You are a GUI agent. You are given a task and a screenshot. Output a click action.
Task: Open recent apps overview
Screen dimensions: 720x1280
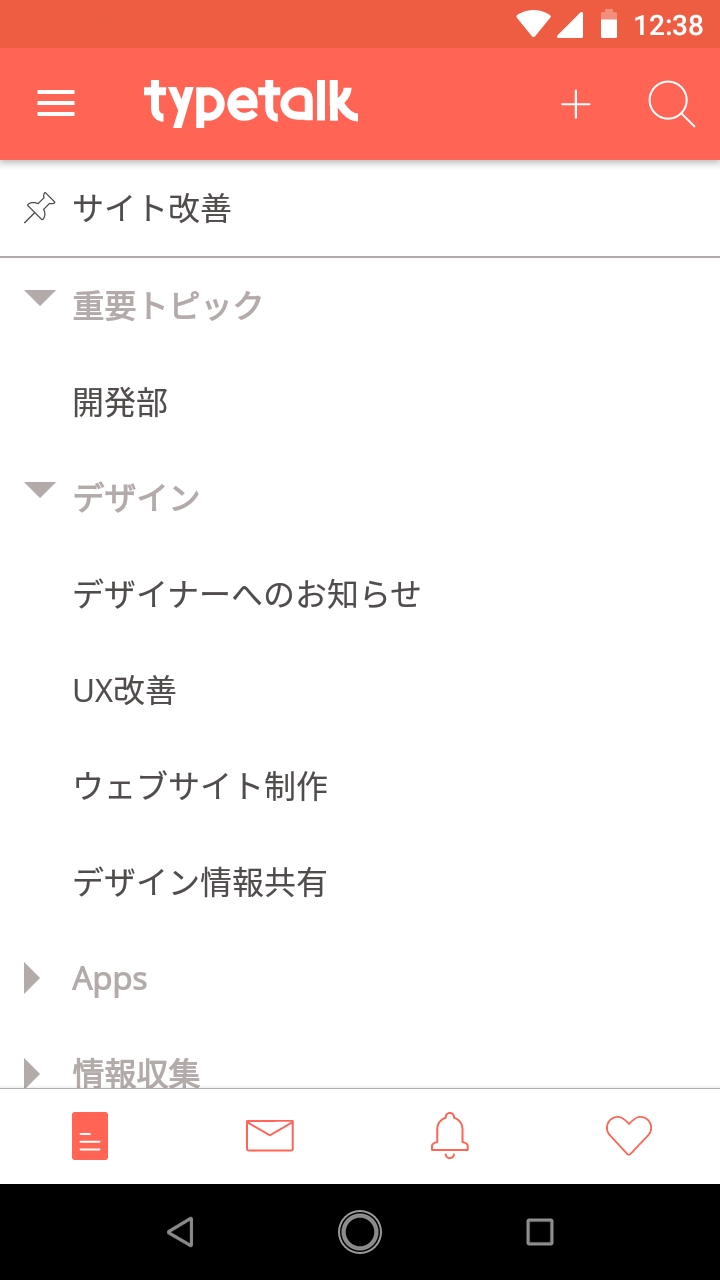(x=540, y=1232)
